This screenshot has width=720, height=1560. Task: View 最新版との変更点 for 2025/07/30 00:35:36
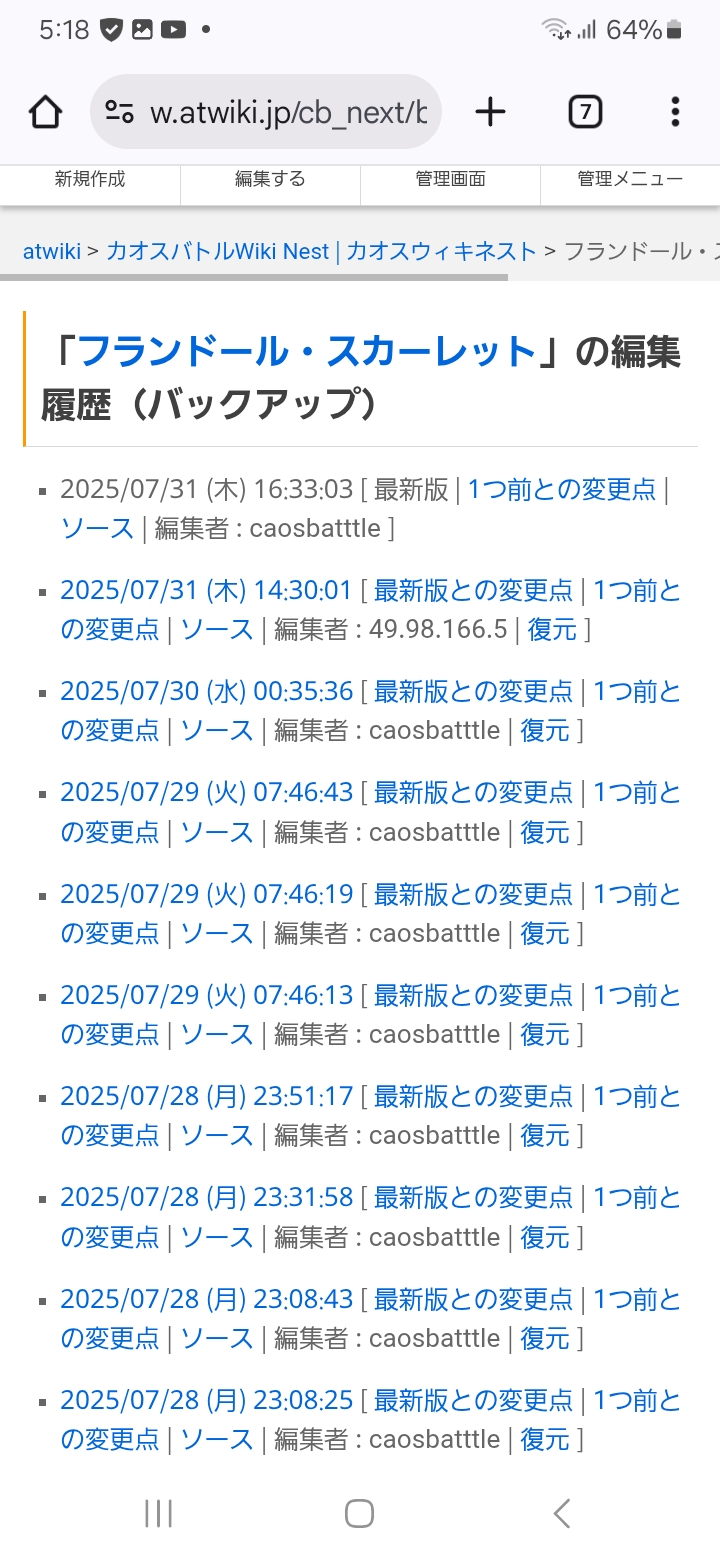(x=474, y=691)
